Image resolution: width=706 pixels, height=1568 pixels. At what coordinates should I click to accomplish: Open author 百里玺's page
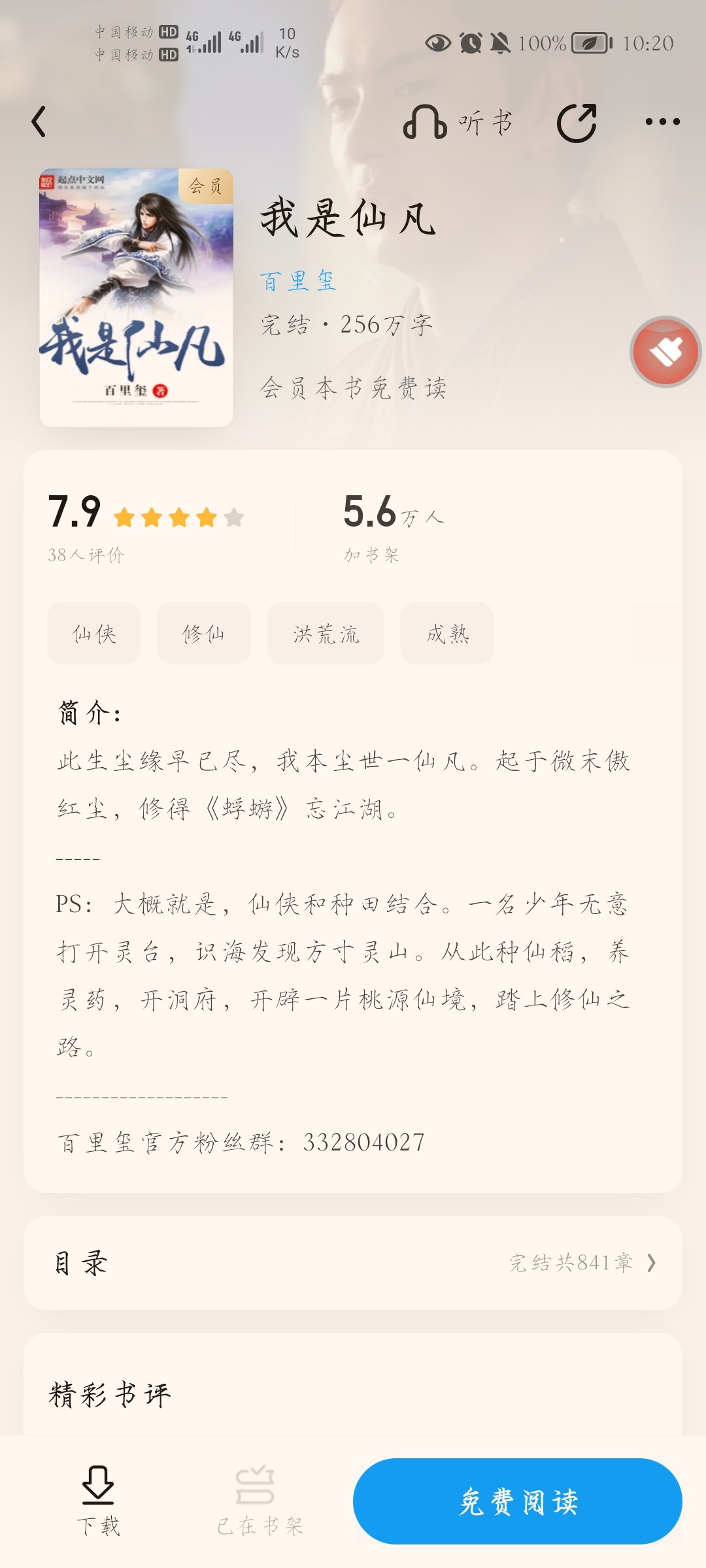pyautogui.click(x=298, y=281)
